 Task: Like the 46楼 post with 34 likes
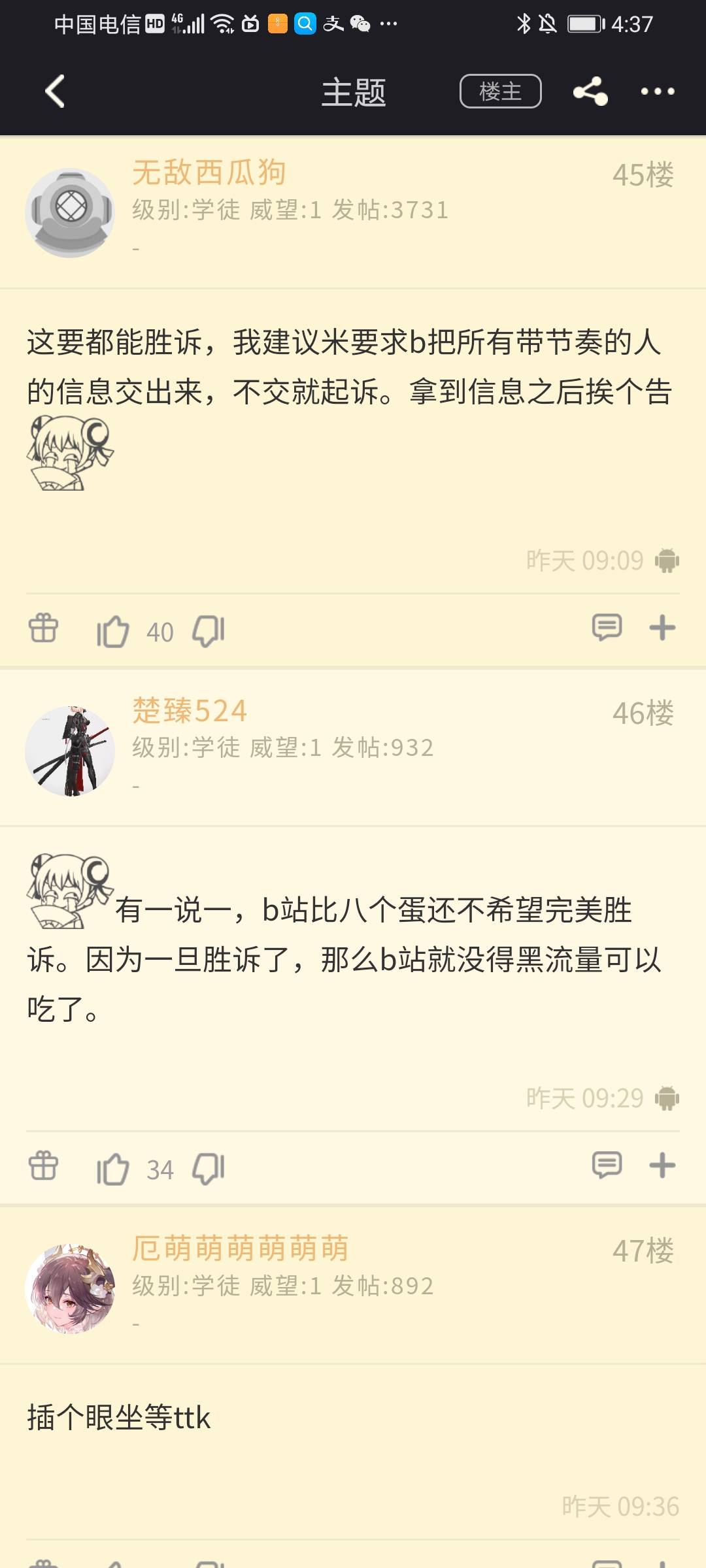(113, 1169)
